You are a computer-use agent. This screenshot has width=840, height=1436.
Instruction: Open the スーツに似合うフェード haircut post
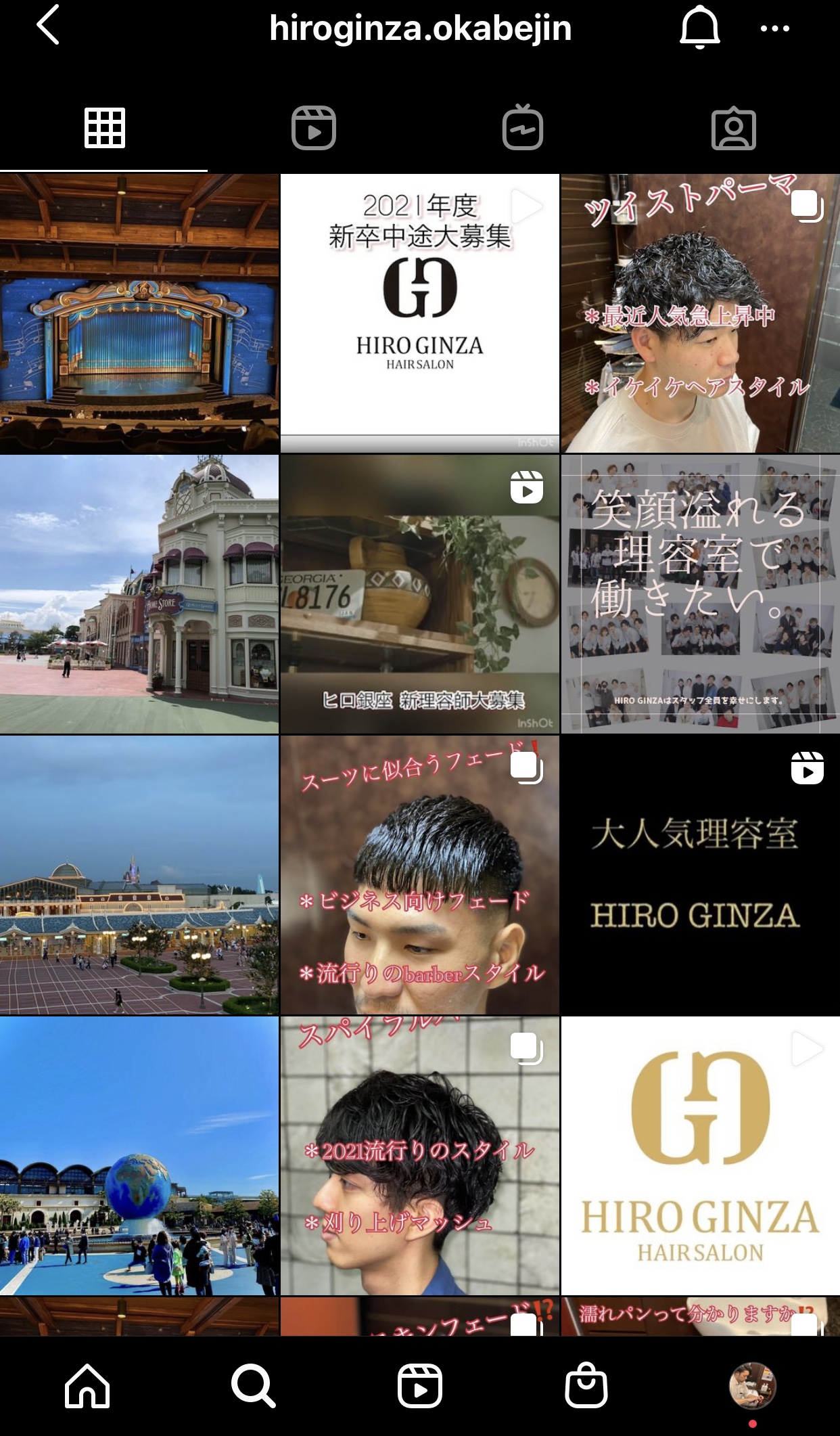click(420, 875)
